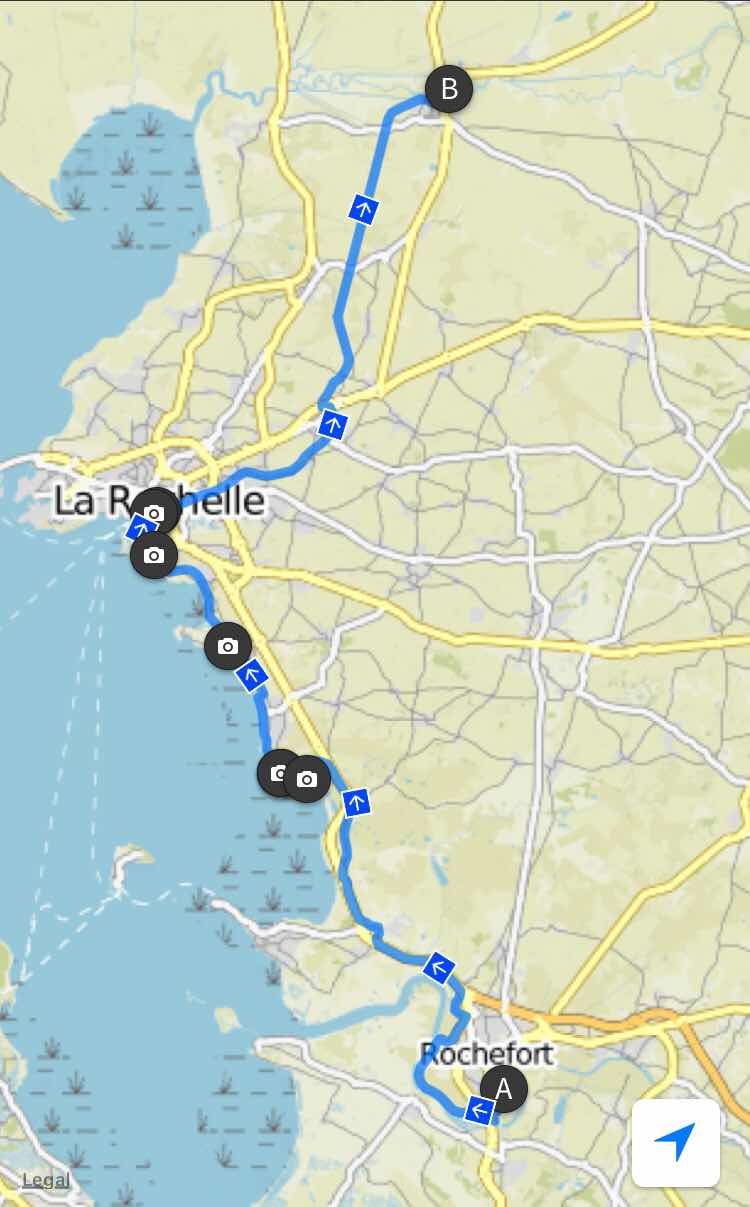Select the destination marker B
Screen dimensions: 750x1207
click(449, 89)
